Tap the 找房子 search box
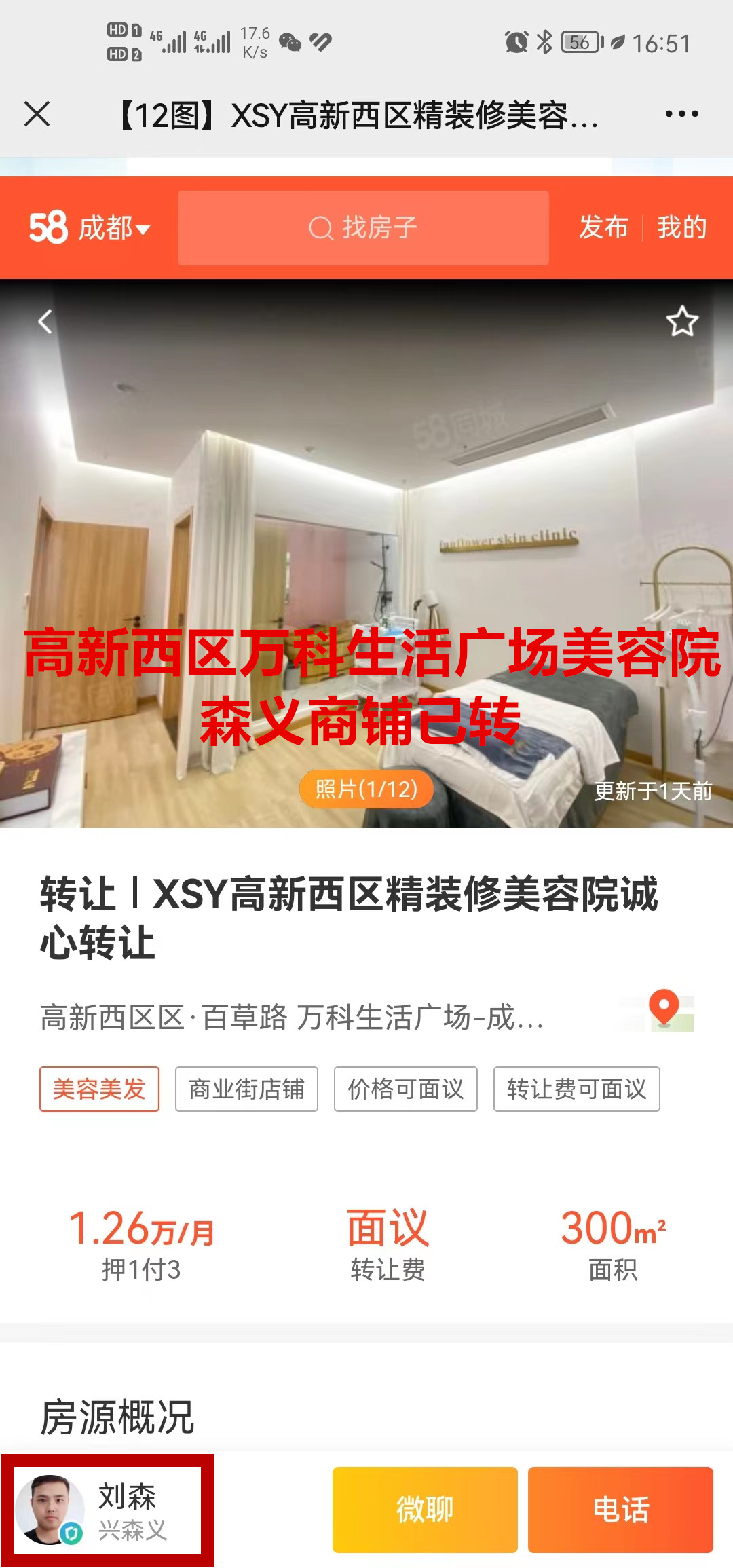The height and width of the screenshot is (1568, 733). pyautogui.click(x=363, y=228)
